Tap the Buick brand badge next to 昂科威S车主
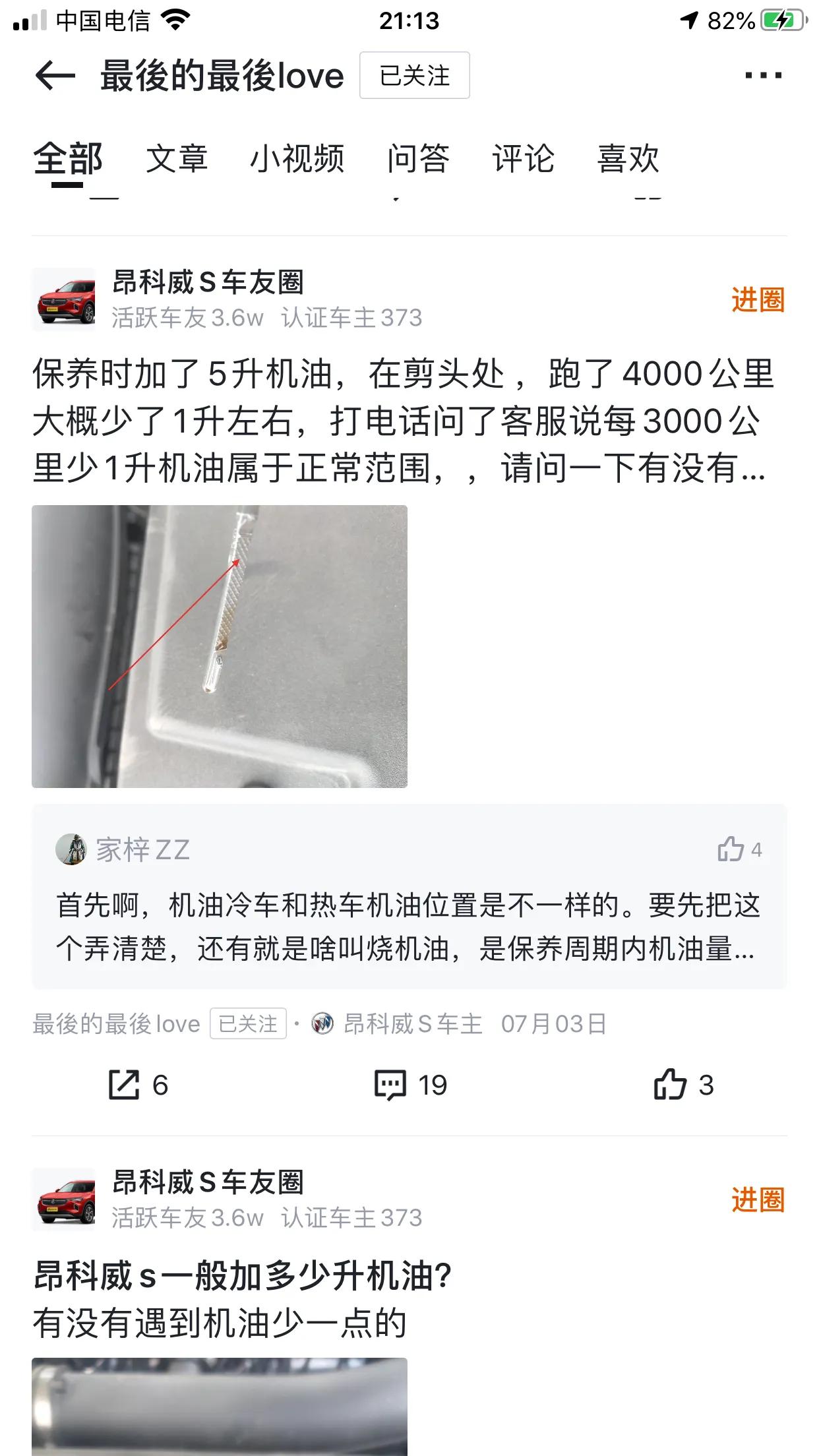 (322, 1024)
